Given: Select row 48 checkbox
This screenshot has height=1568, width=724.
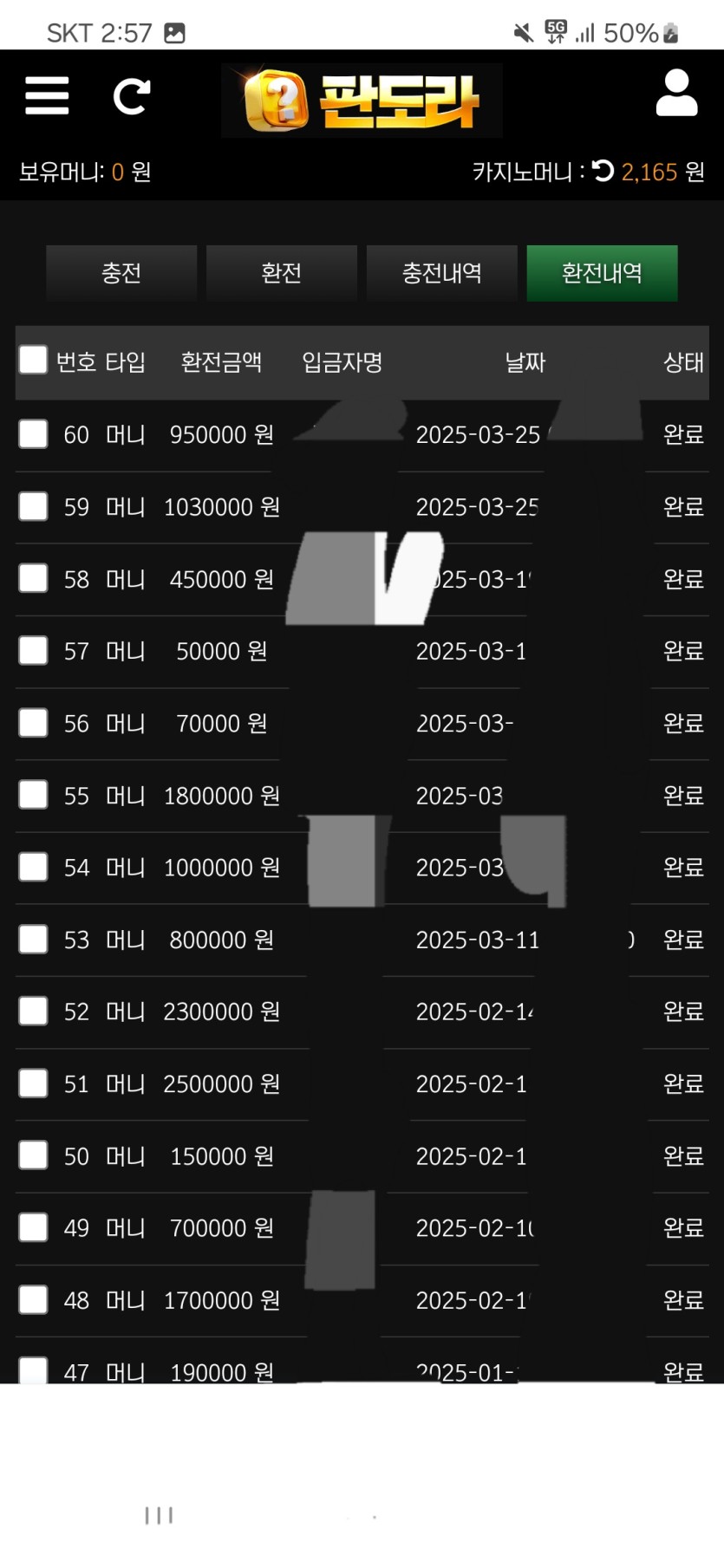Looking at the screenshot, I should pos(33,1299).
